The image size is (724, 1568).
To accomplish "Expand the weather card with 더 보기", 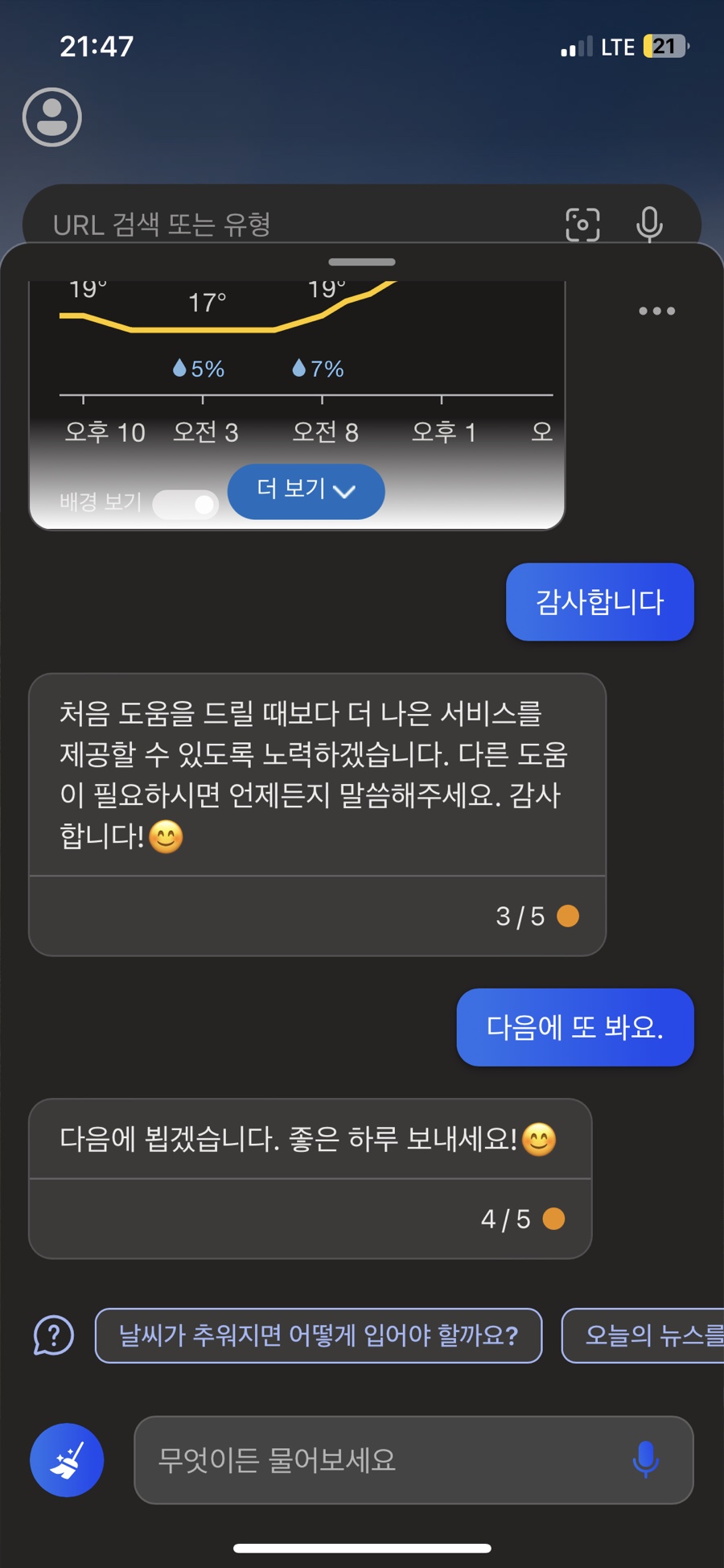I will pos(306,491).
